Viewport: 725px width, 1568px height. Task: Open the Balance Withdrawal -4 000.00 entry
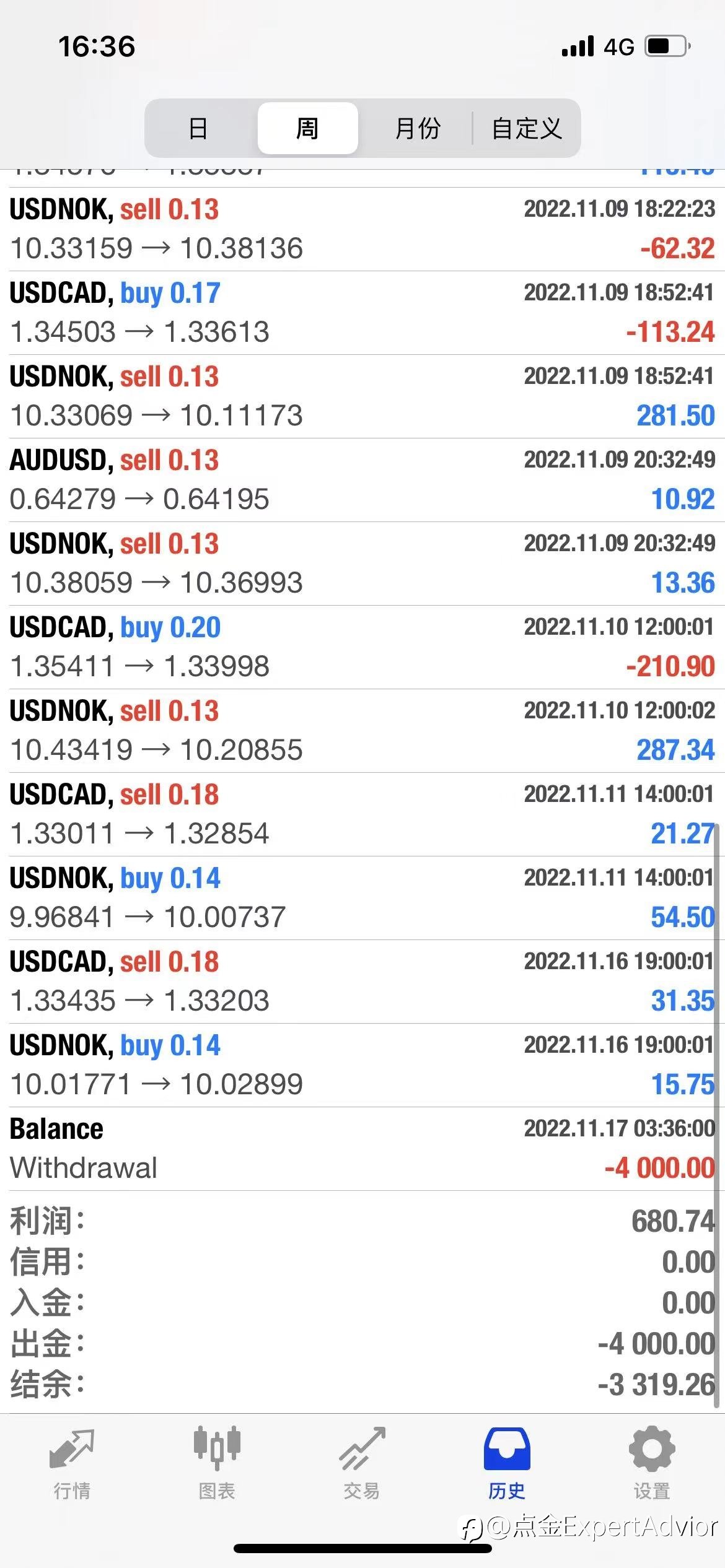click(x=362, y=1149)
